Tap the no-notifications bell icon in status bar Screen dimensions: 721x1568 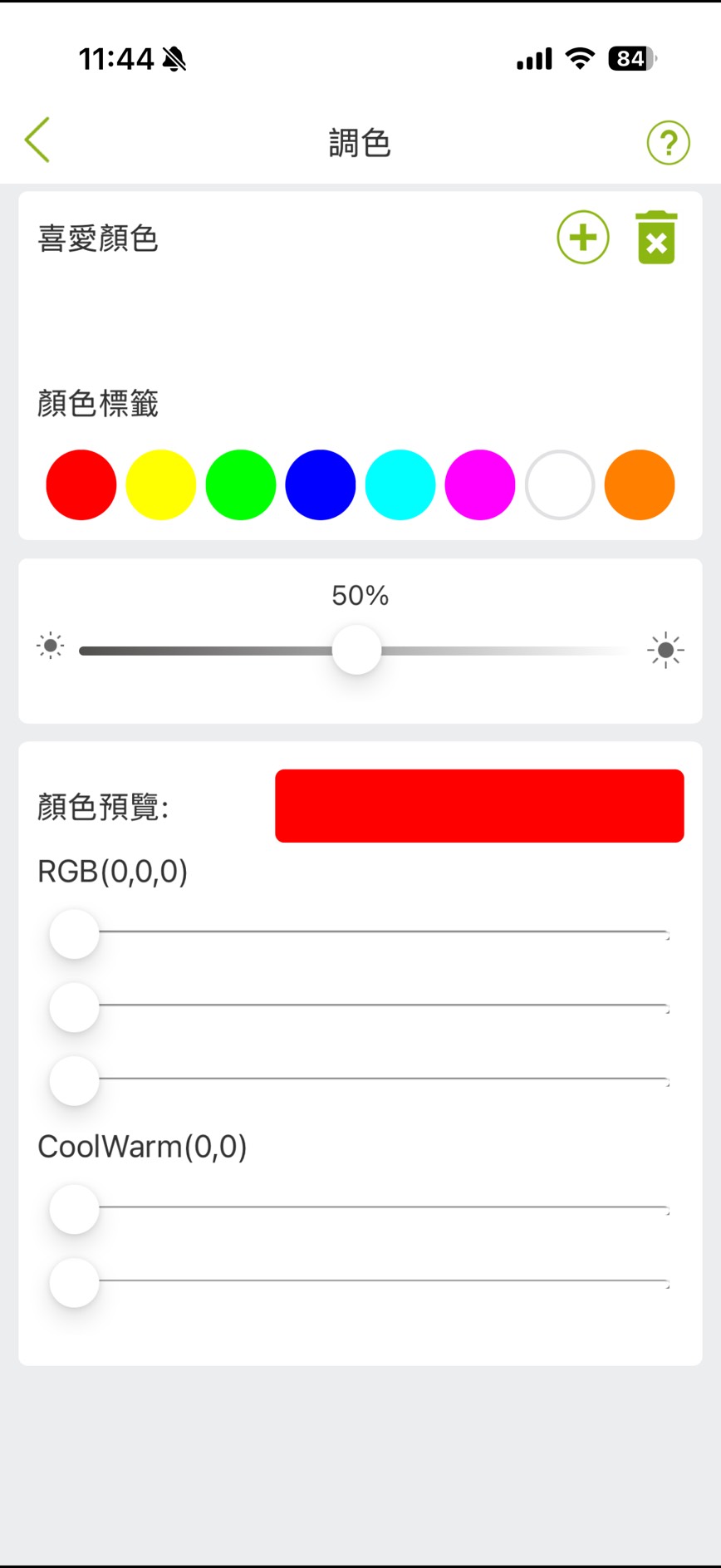coord(172,58)
